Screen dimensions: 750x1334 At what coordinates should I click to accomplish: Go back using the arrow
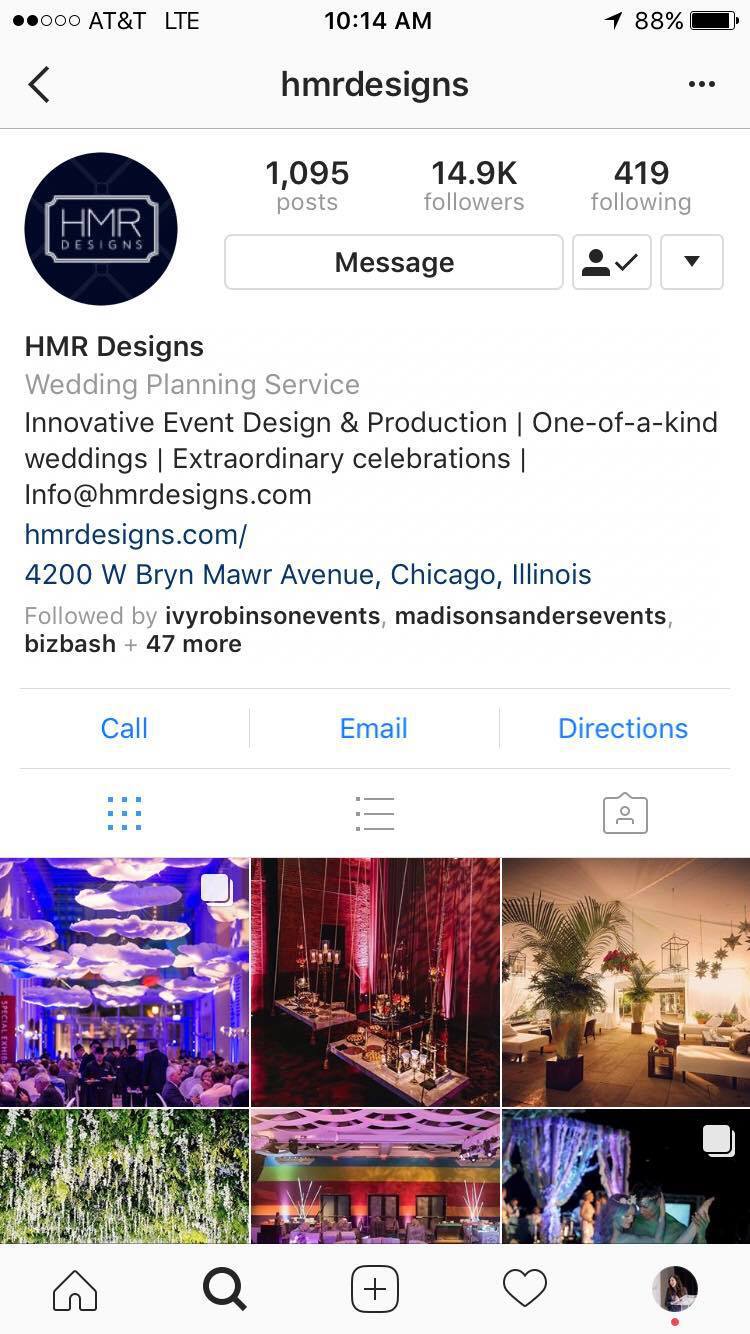tap(39, 85)
